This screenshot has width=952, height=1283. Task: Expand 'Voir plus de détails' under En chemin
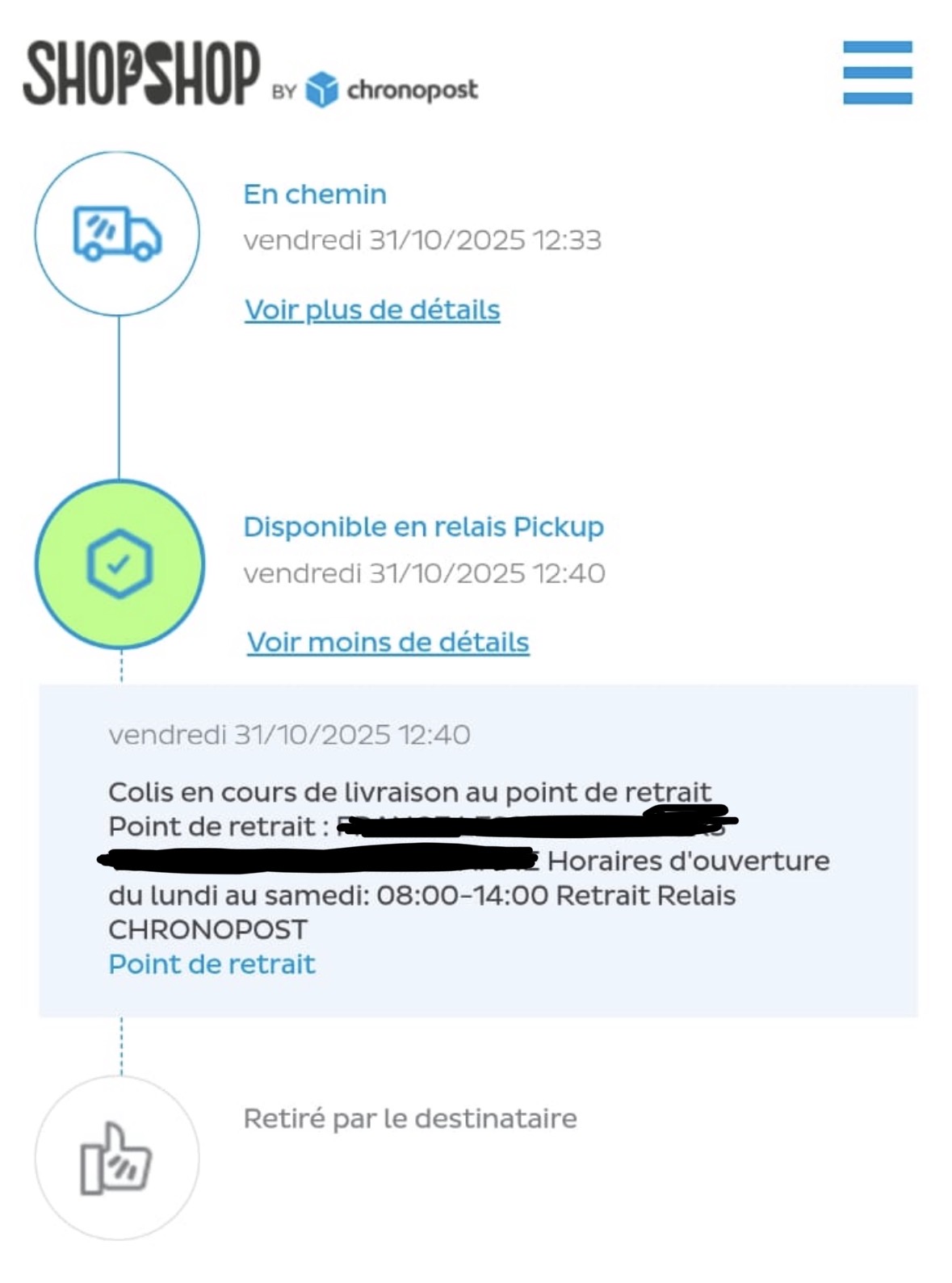coord(372,310)
